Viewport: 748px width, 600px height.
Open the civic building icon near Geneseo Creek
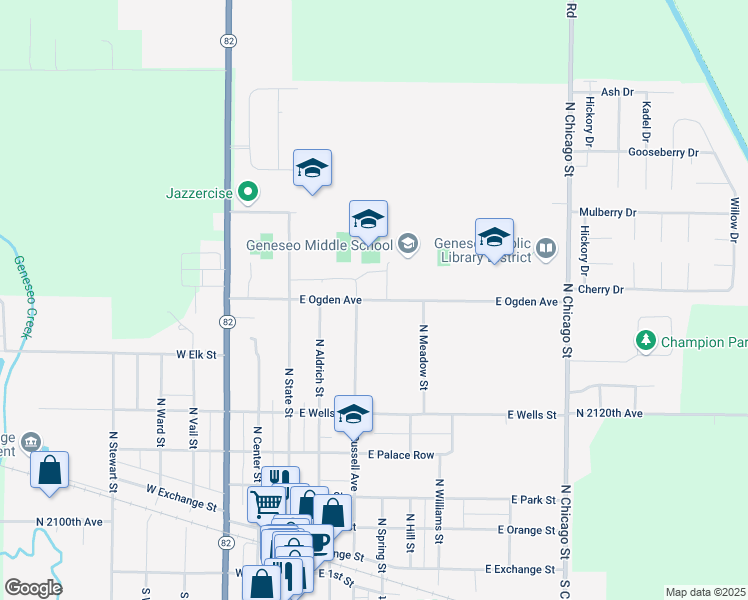31,441
